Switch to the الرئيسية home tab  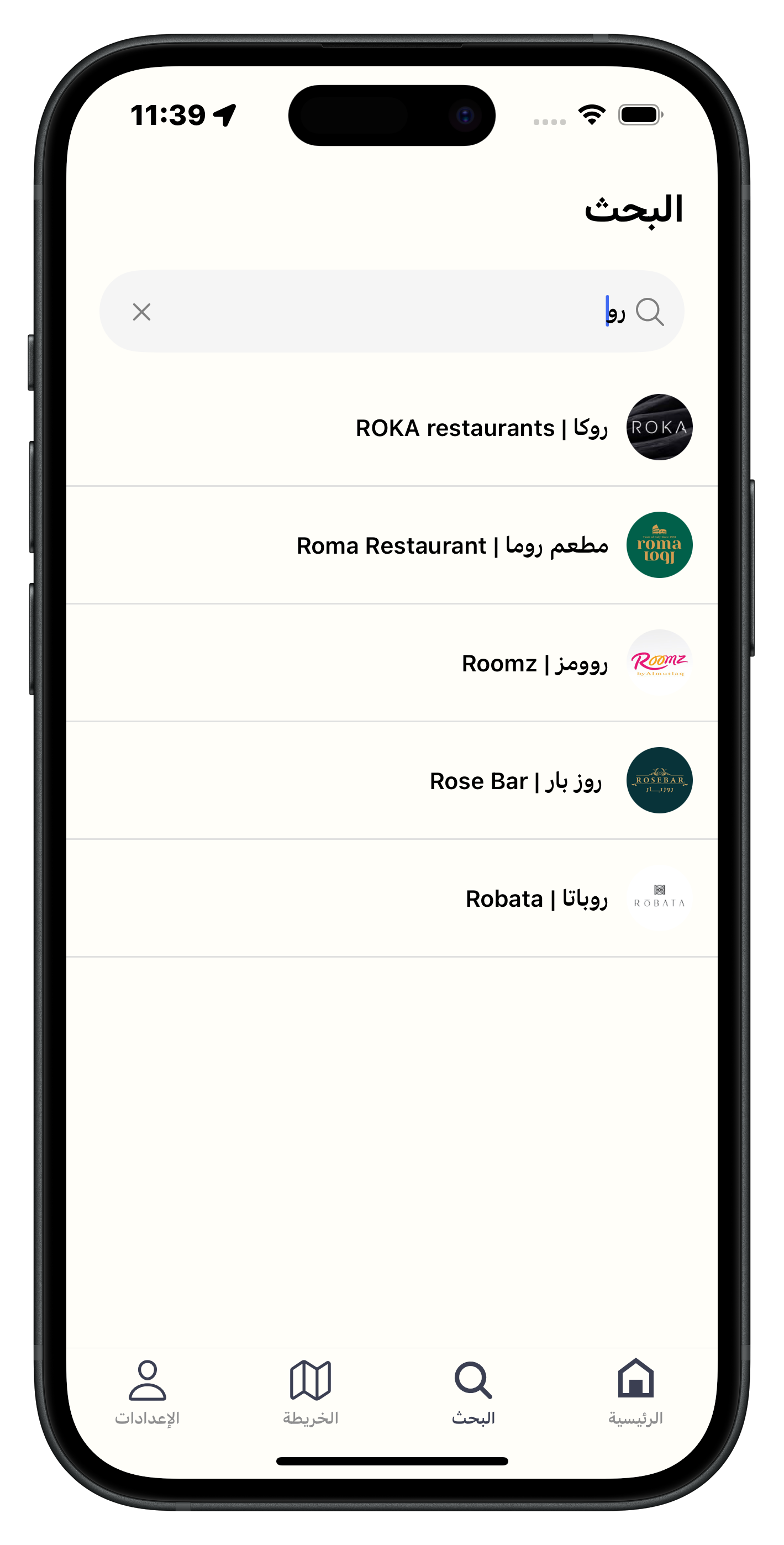coord(636,1392)
